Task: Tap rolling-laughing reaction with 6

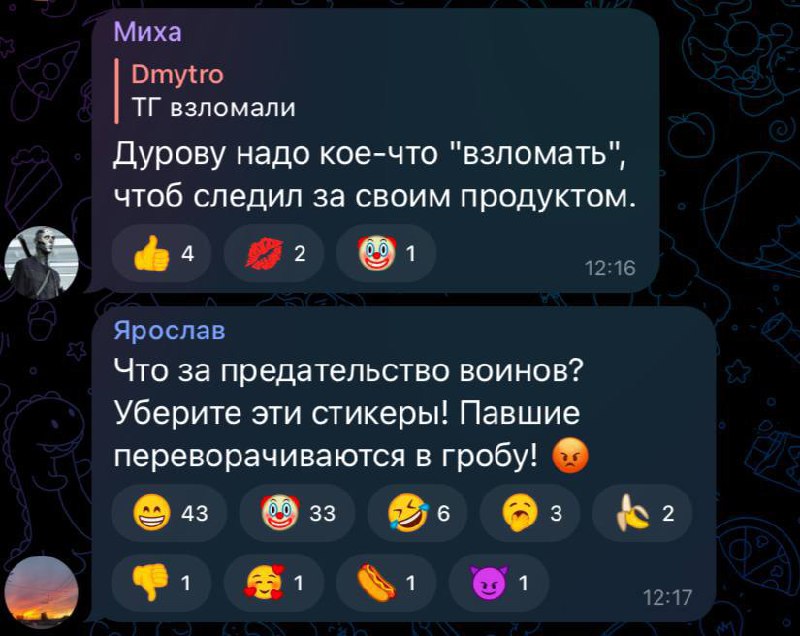Action: pos(417,515)
